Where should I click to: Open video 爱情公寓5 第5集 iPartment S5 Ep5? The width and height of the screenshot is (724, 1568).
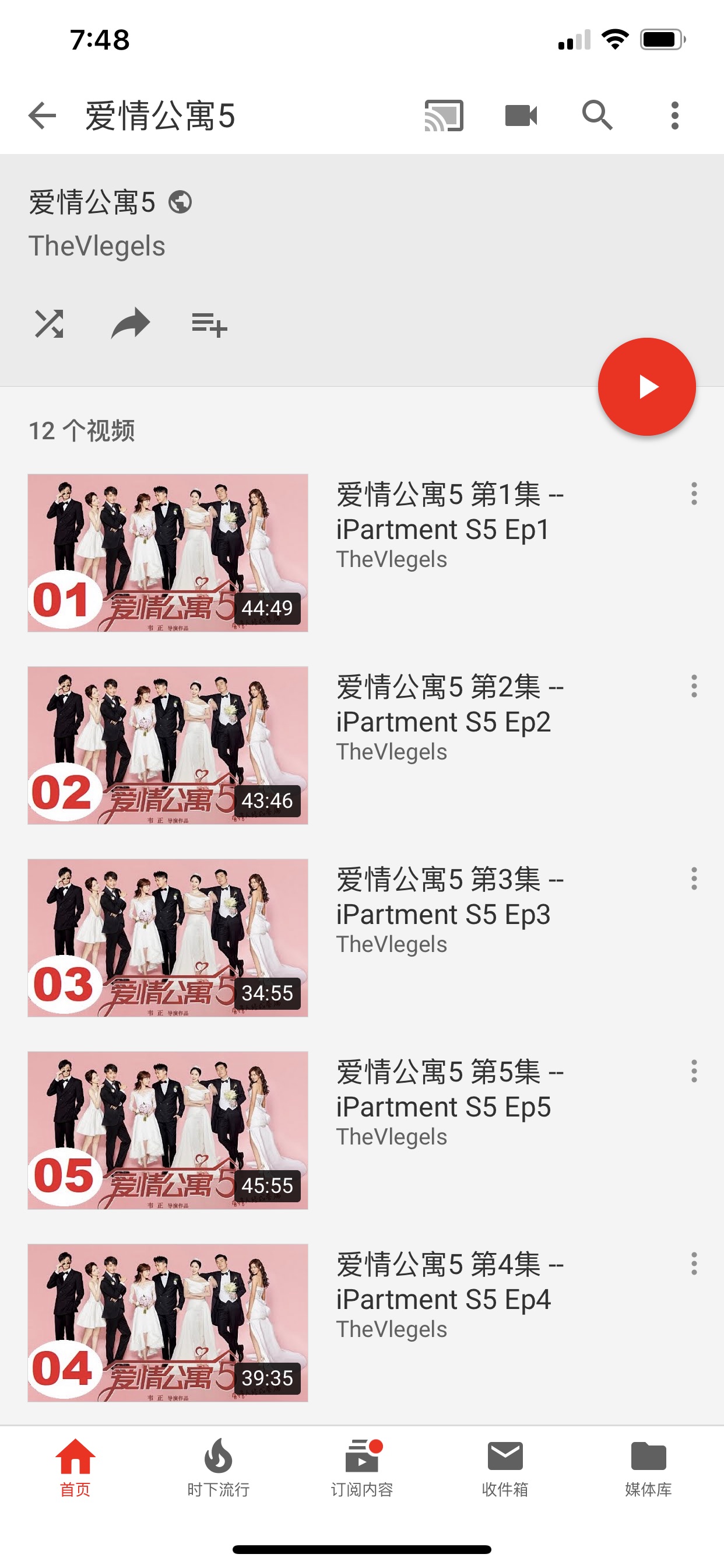[168, 1130]
